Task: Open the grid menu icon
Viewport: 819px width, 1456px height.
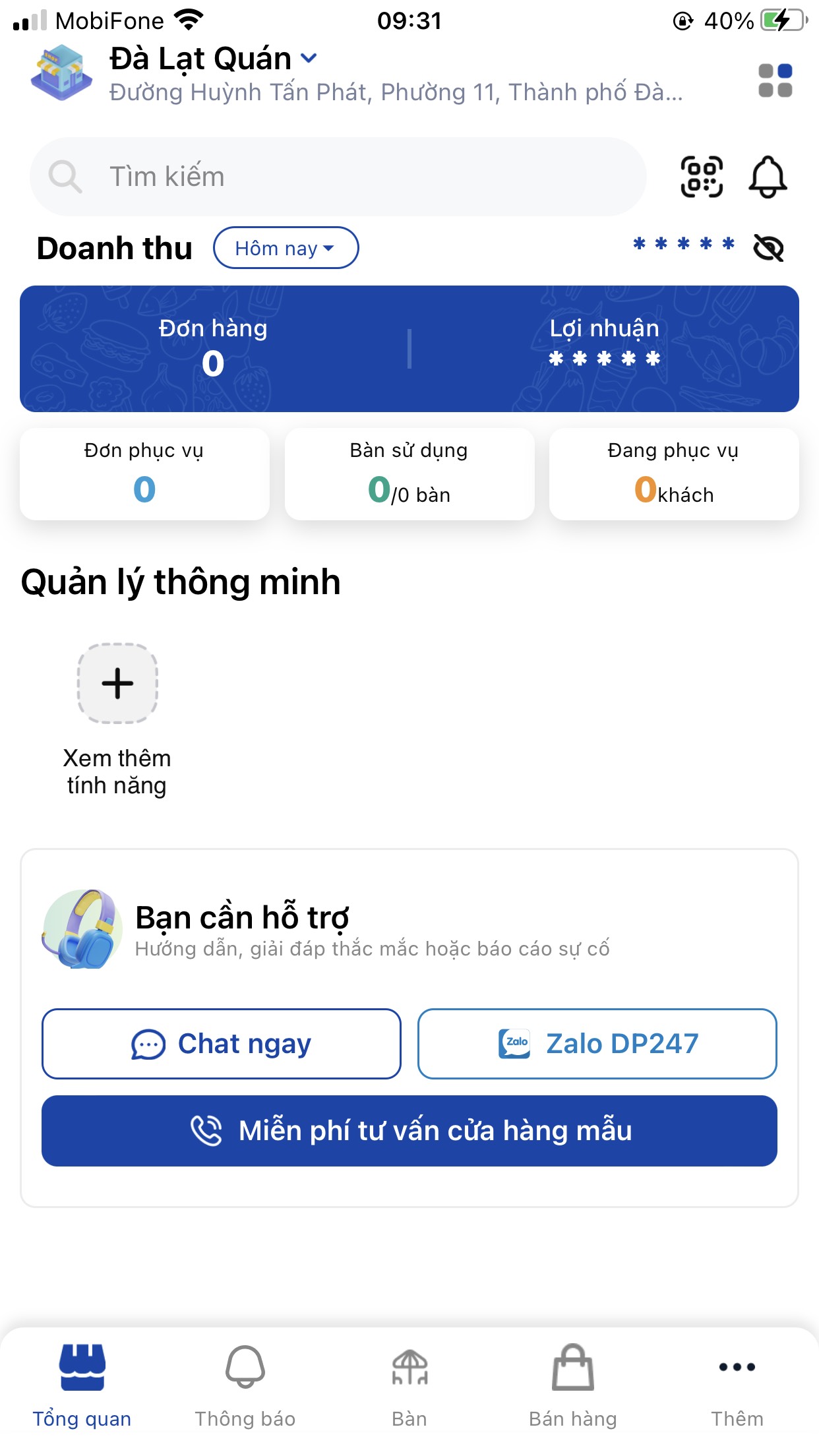Action: [x=775, y=80]
